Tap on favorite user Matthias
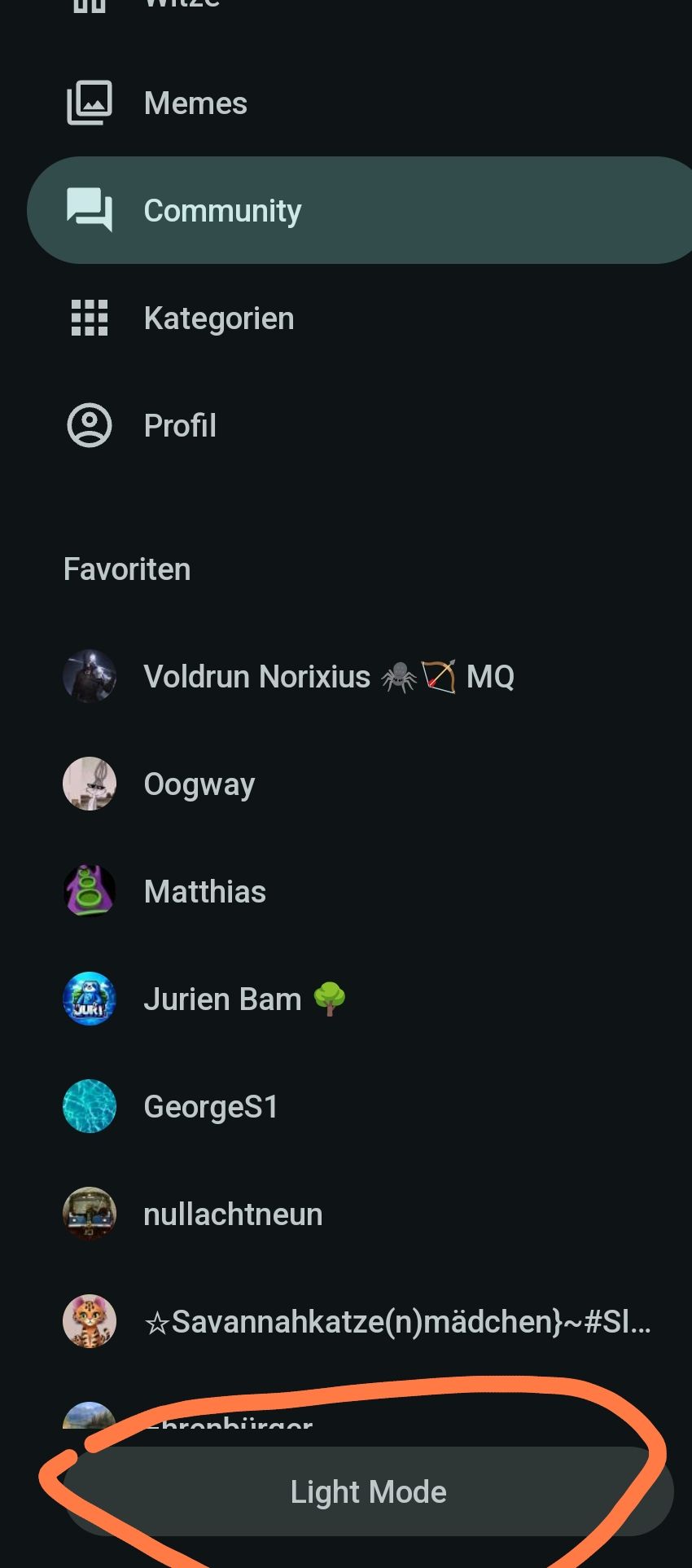Screen dimensions: 692x1568 click(204, 892)
